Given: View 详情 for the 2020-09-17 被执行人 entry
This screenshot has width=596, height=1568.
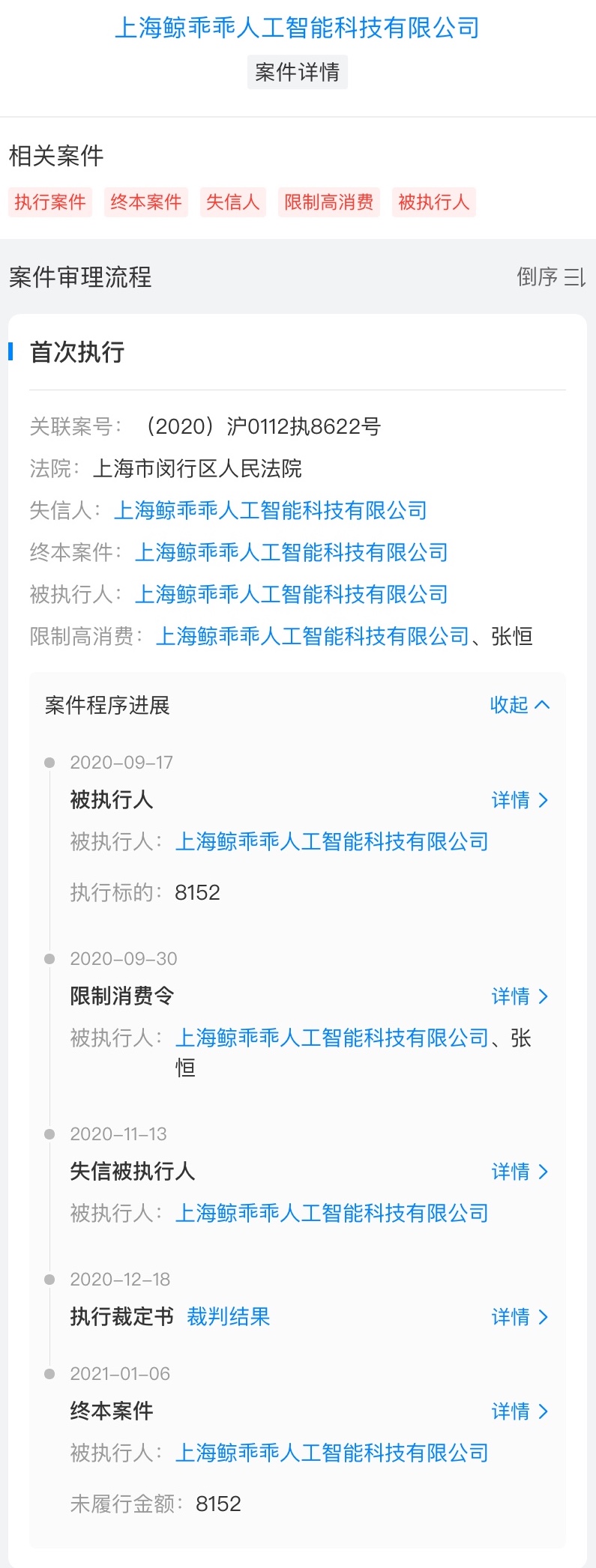Looking at the screenshot, I should tap(520, 800).
